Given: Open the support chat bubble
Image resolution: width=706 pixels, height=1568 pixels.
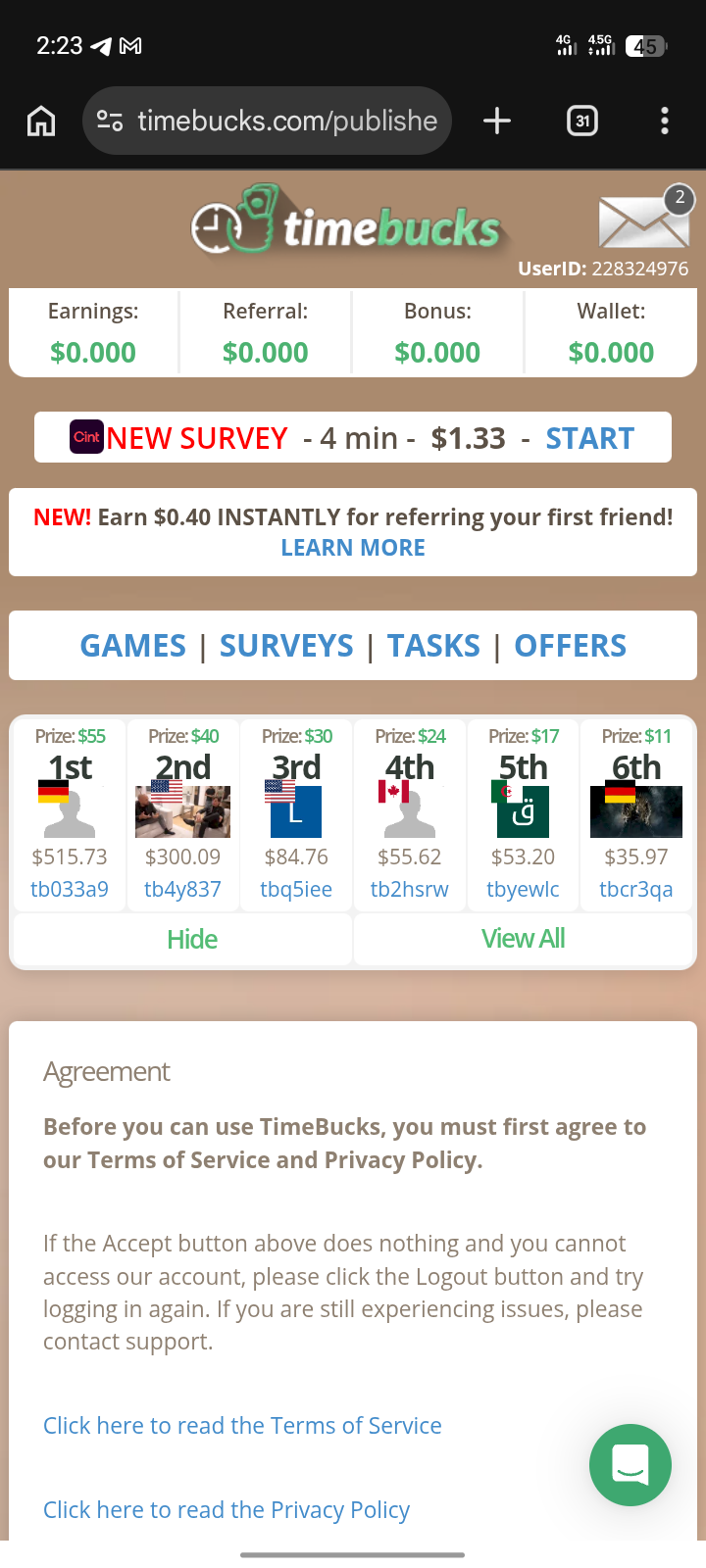Looking at the screenshot, I should coord(630,1464).
